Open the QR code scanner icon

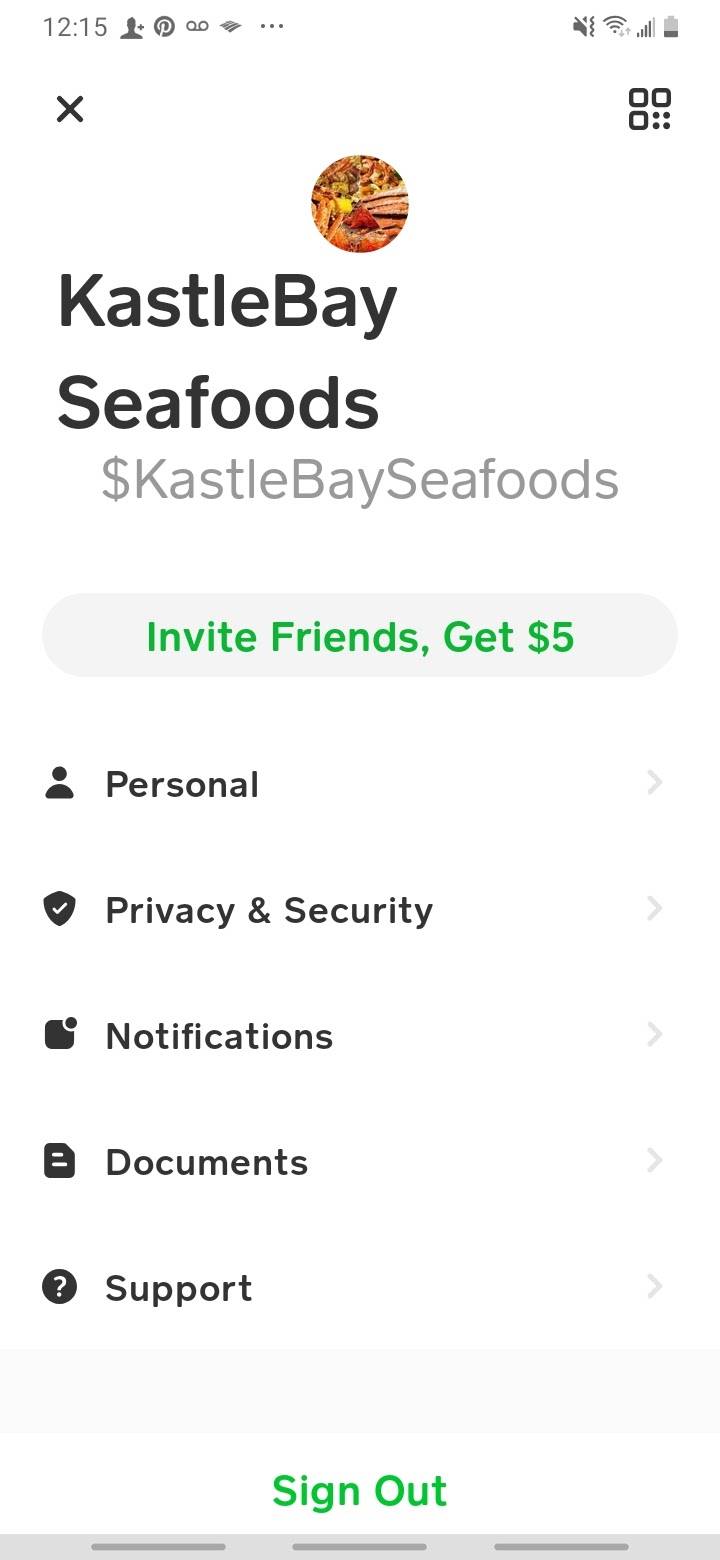[649, 109]
